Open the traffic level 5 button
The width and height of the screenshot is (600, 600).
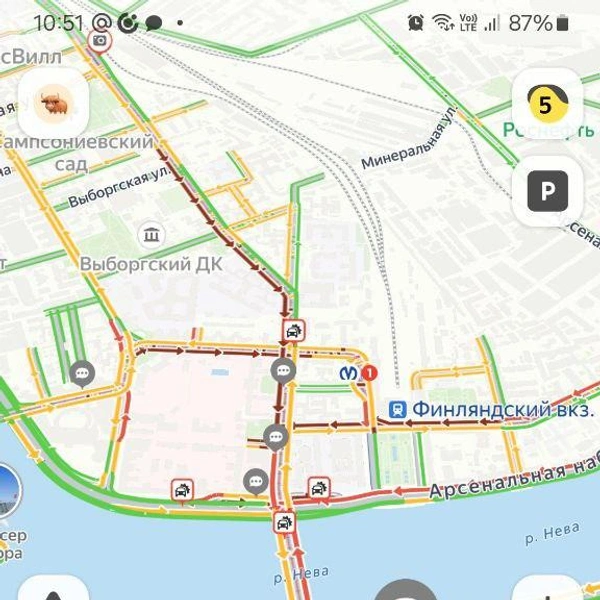(x=547, y=103)
